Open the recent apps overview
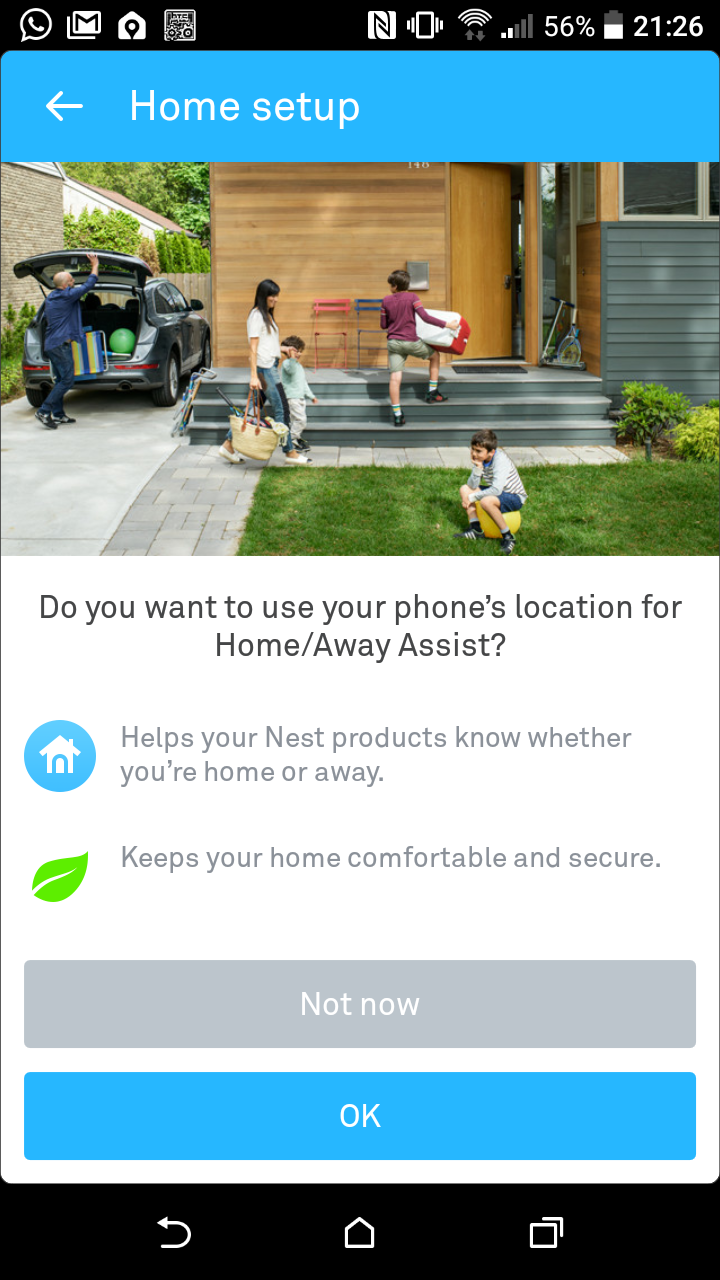The image size is (720, 1280). click(546, 1233)
